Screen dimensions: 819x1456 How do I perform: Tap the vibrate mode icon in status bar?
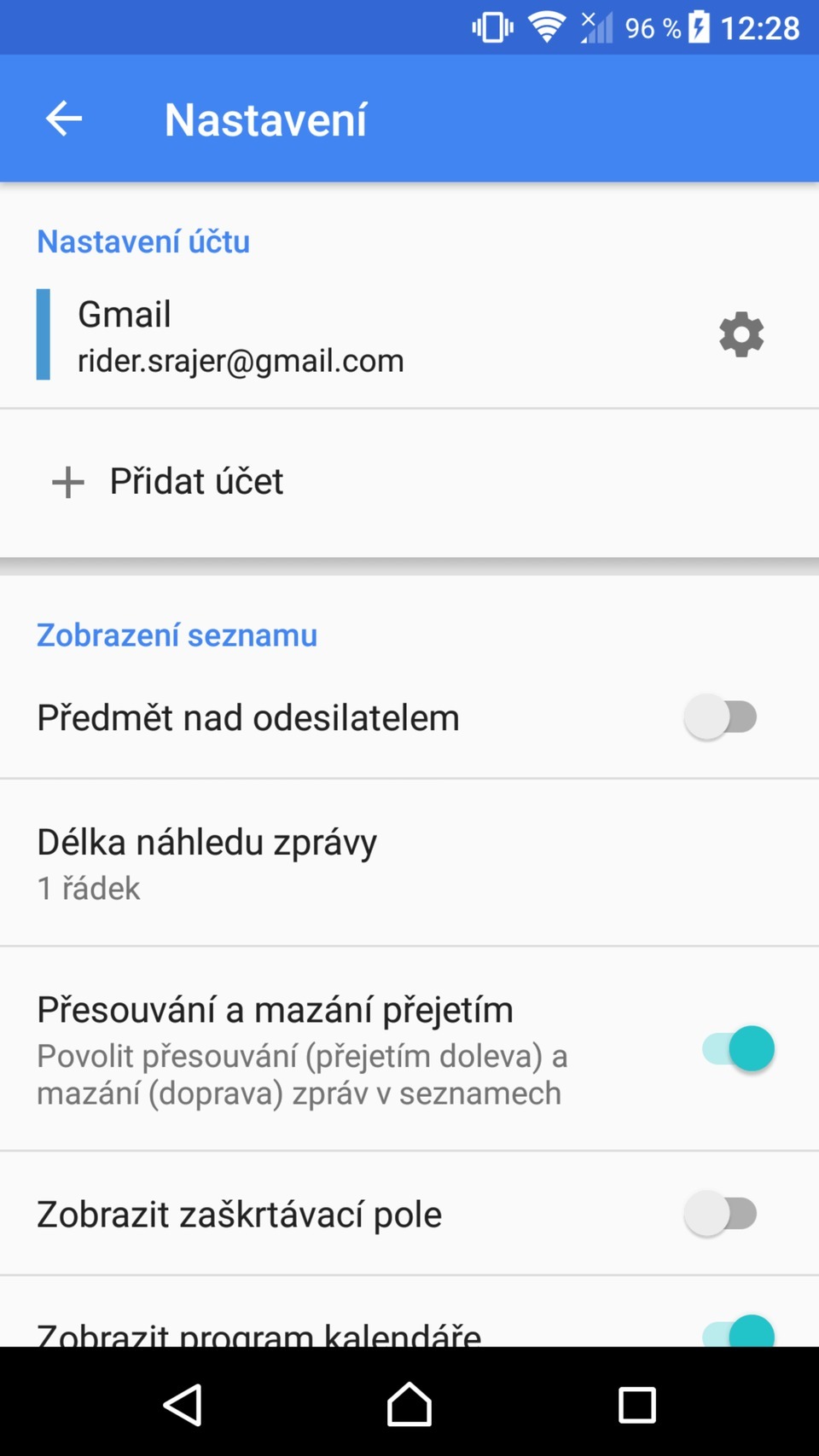tap(491, 26)
